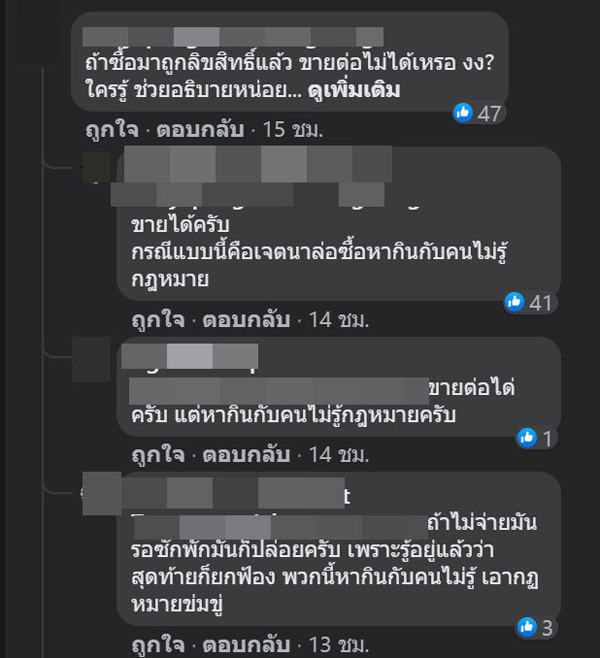Like the comment posted 15 ชม. ago
The width and height of the screenshot is (600, 658).
click(x=110, y=130)
